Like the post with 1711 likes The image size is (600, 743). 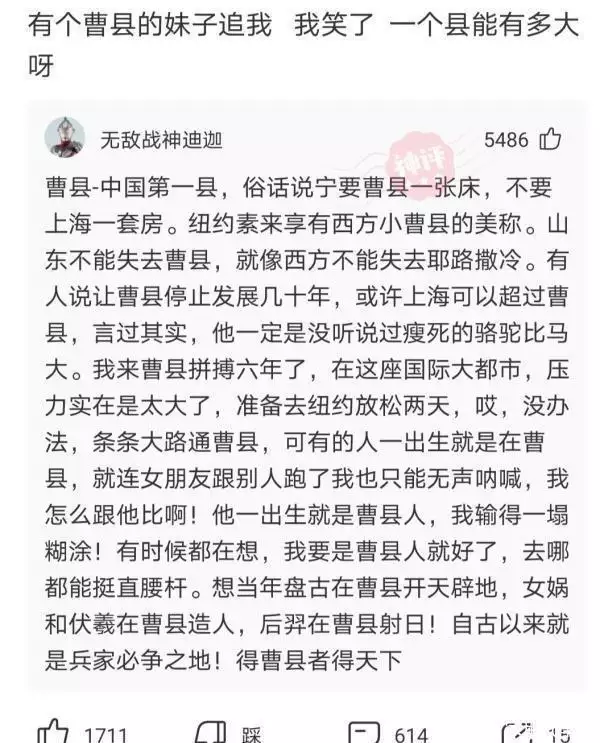click(x=53, y=731)
